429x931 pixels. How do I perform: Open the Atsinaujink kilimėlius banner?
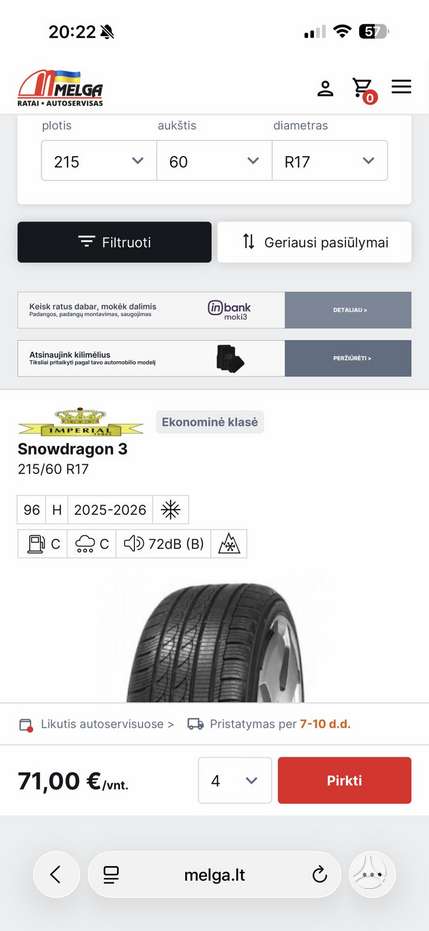(x=214, y=358)
